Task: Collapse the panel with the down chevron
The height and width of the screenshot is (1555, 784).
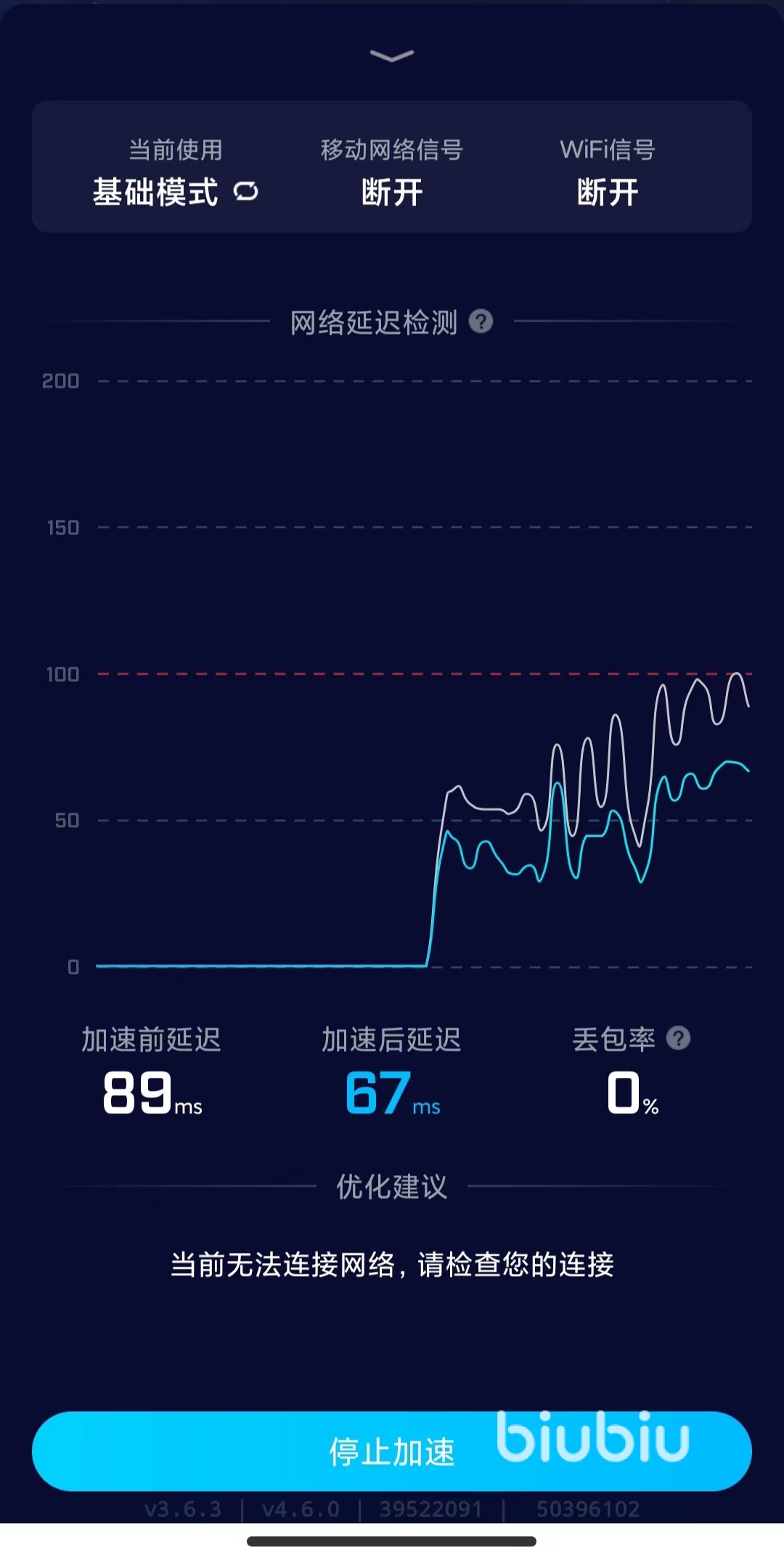Action: 391,56
